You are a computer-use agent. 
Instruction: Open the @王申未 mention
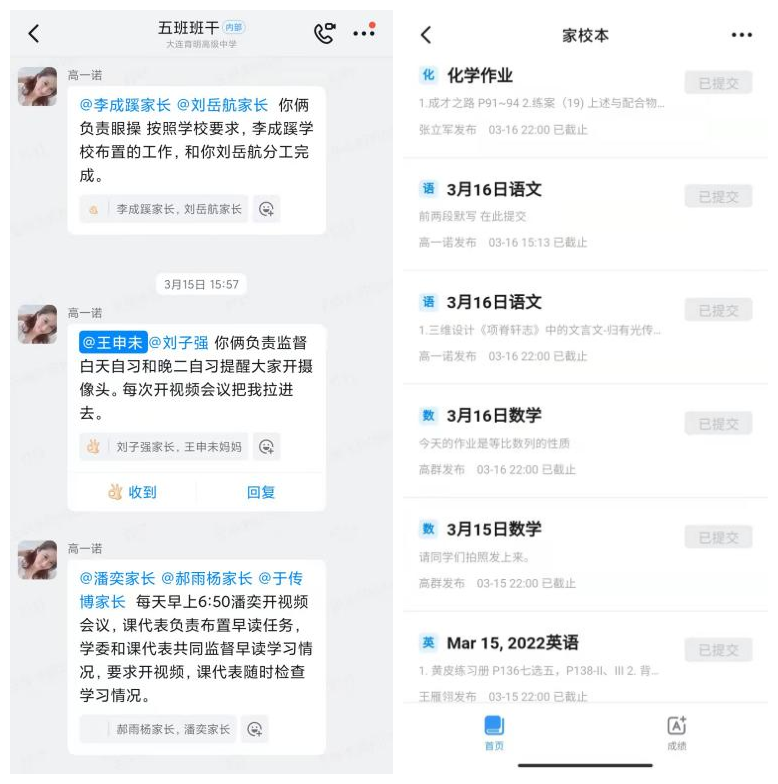(113, 342)
